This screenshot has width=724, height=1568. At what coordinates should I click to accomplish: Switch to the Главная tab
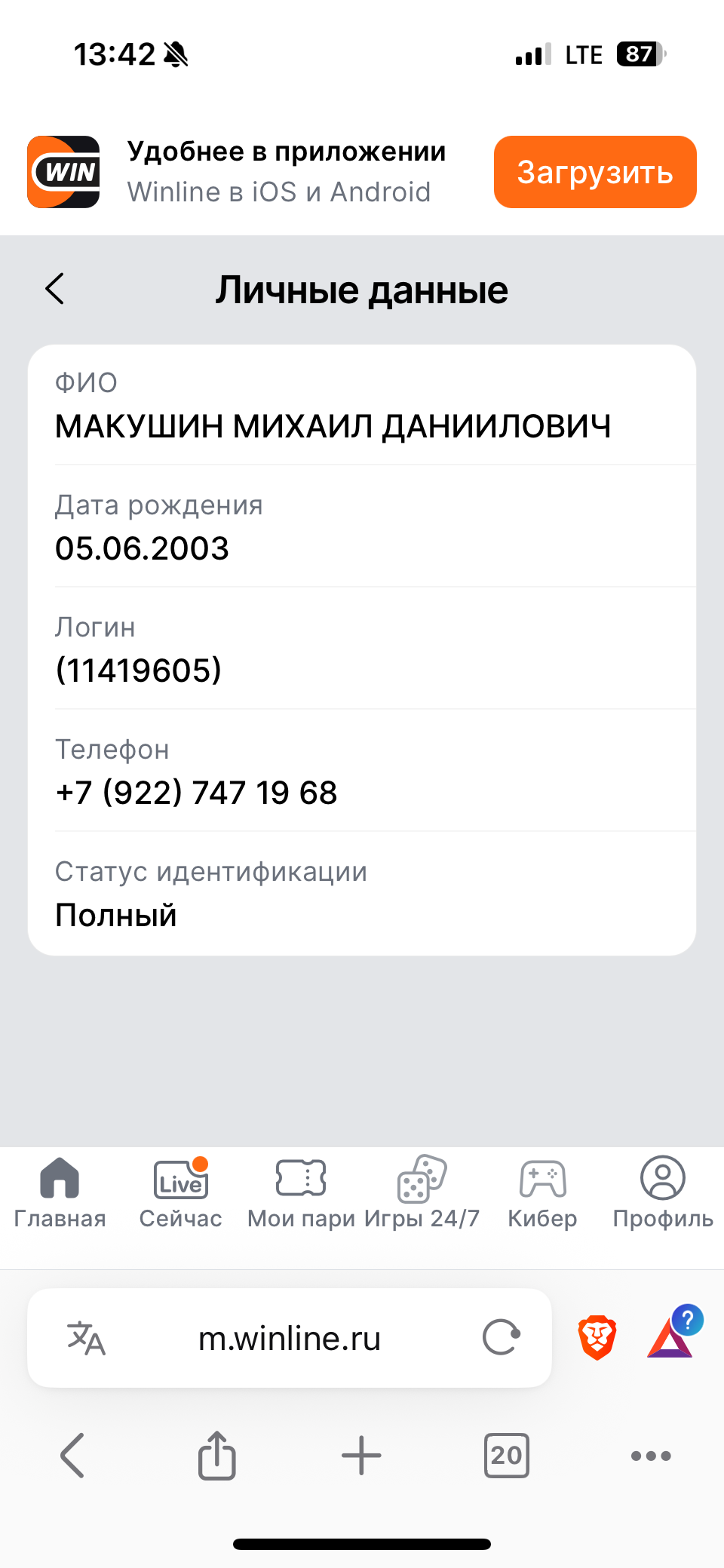[x=60, y=1193]
